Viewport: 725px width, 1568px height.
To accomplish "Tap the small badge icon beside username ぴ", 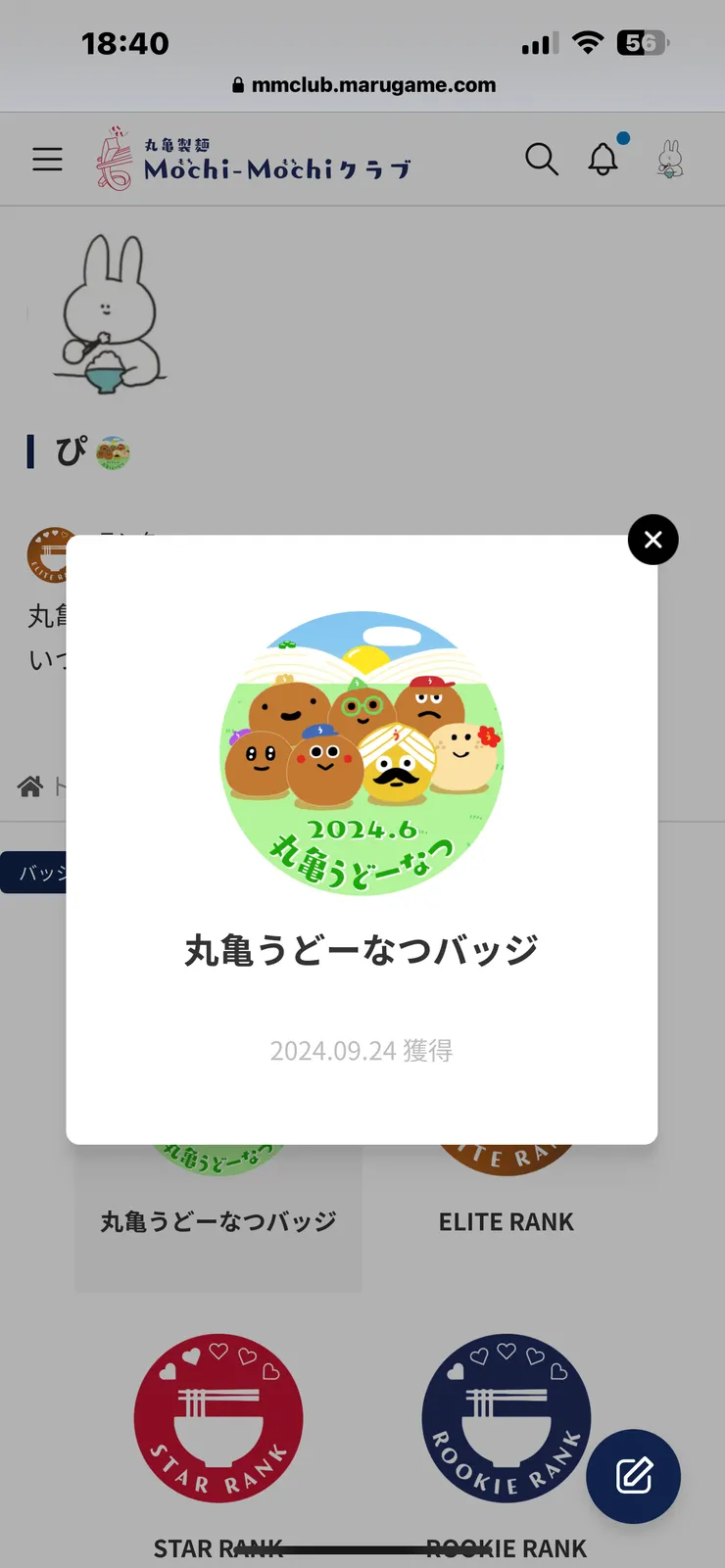I will pyautogui.click(x=111, y=452).
